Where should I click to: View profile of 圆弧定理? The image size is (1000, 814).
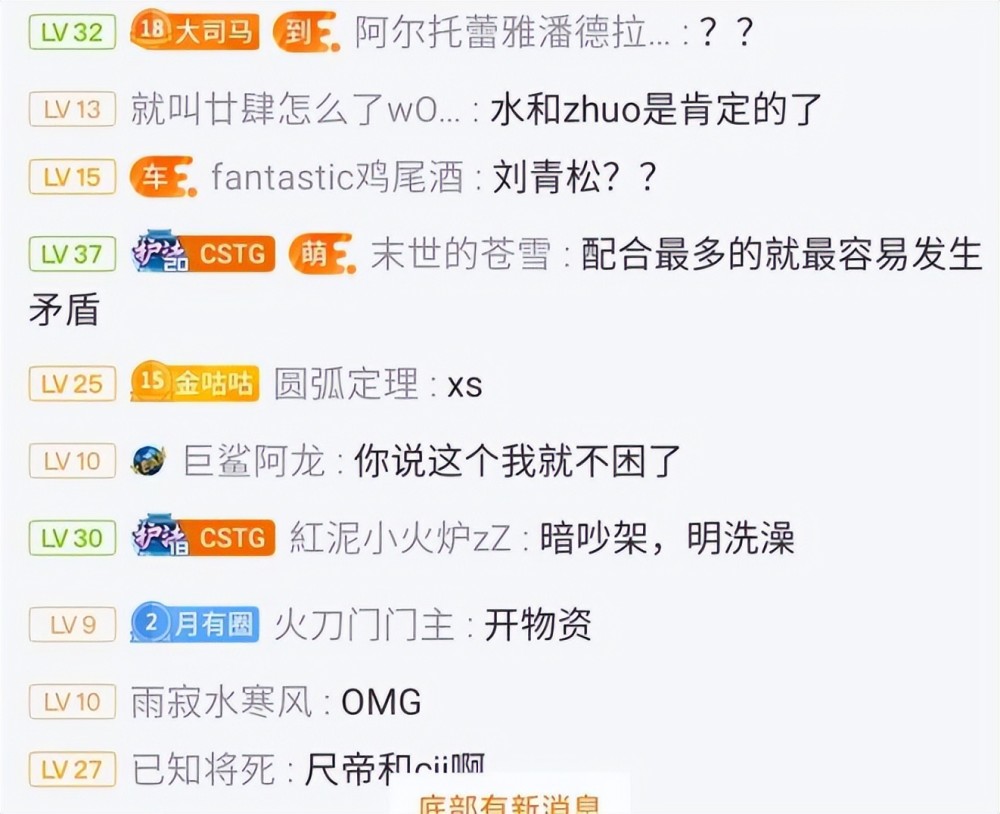click(346, 384)
